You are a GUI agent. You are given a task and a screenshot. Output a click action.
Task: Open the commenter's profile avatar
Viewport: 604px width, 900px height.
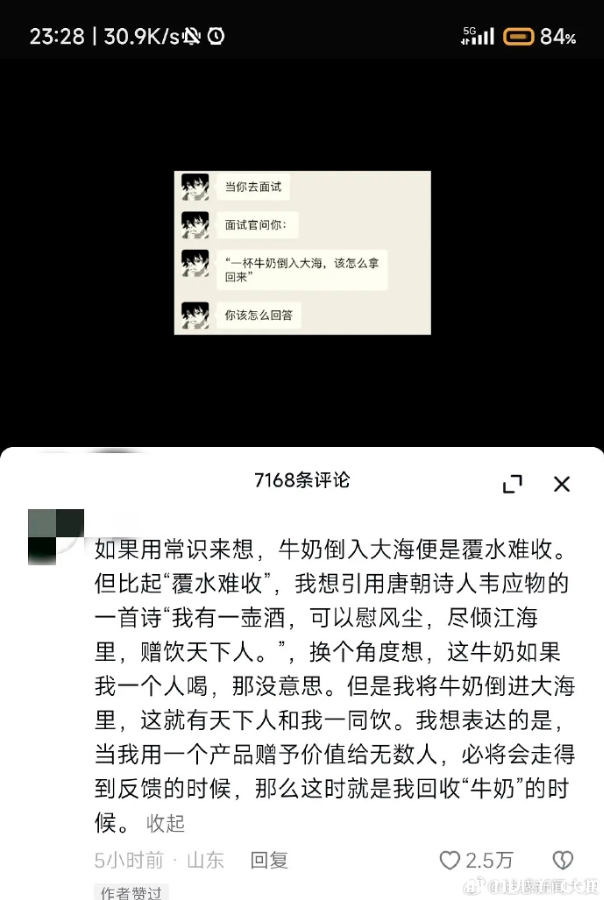coord(55,535)
